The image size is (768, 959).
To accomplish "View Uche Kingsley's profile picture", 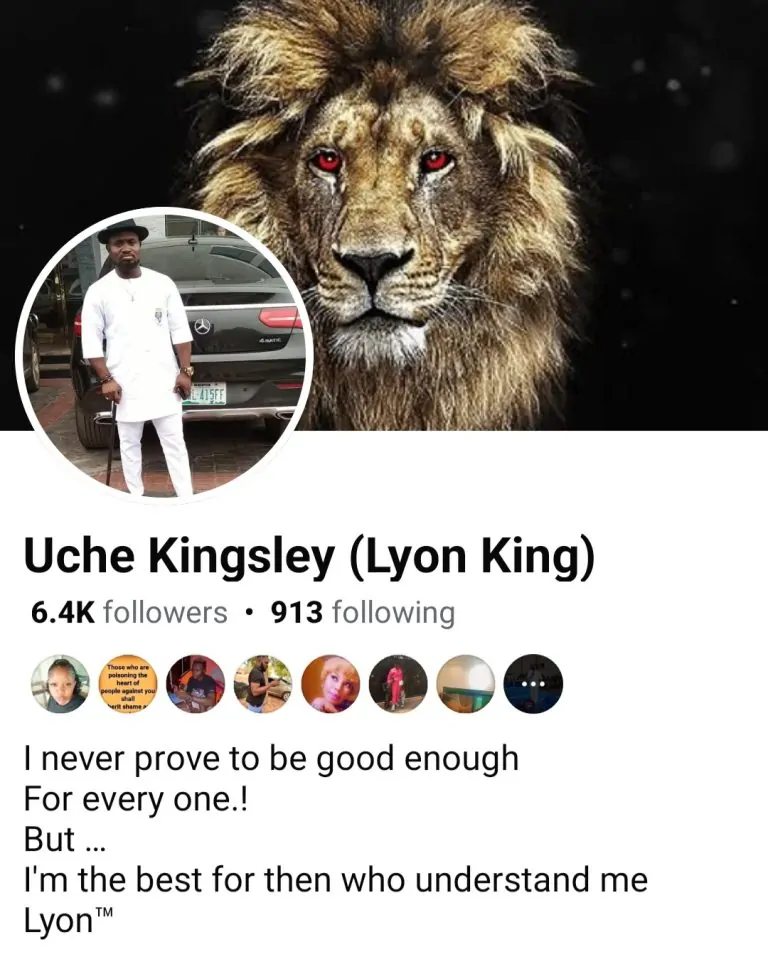I will pyautogui.click(x=167, y=355).
